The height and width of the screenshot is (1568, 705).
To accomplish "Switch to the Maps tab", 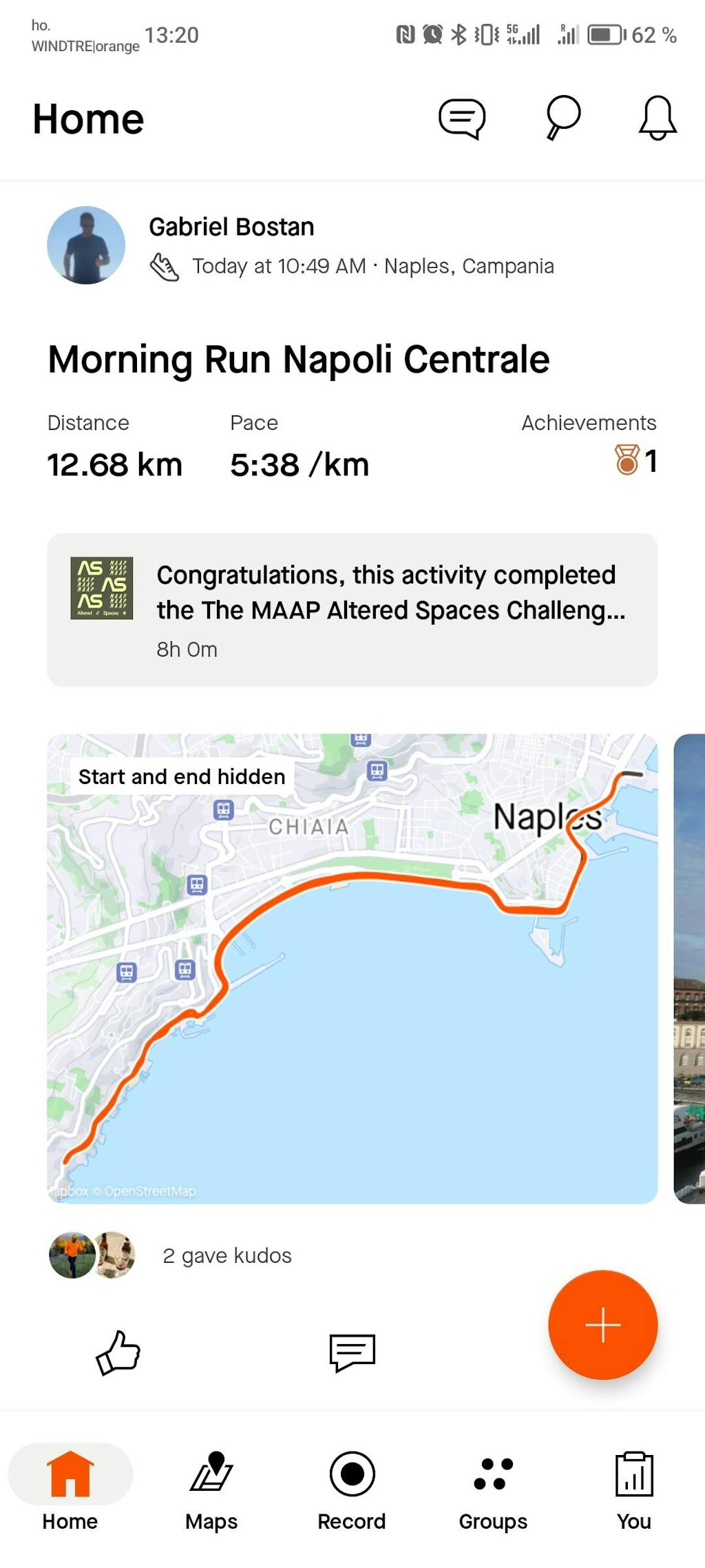I will pyautogui.click(x=211, y=1488).
